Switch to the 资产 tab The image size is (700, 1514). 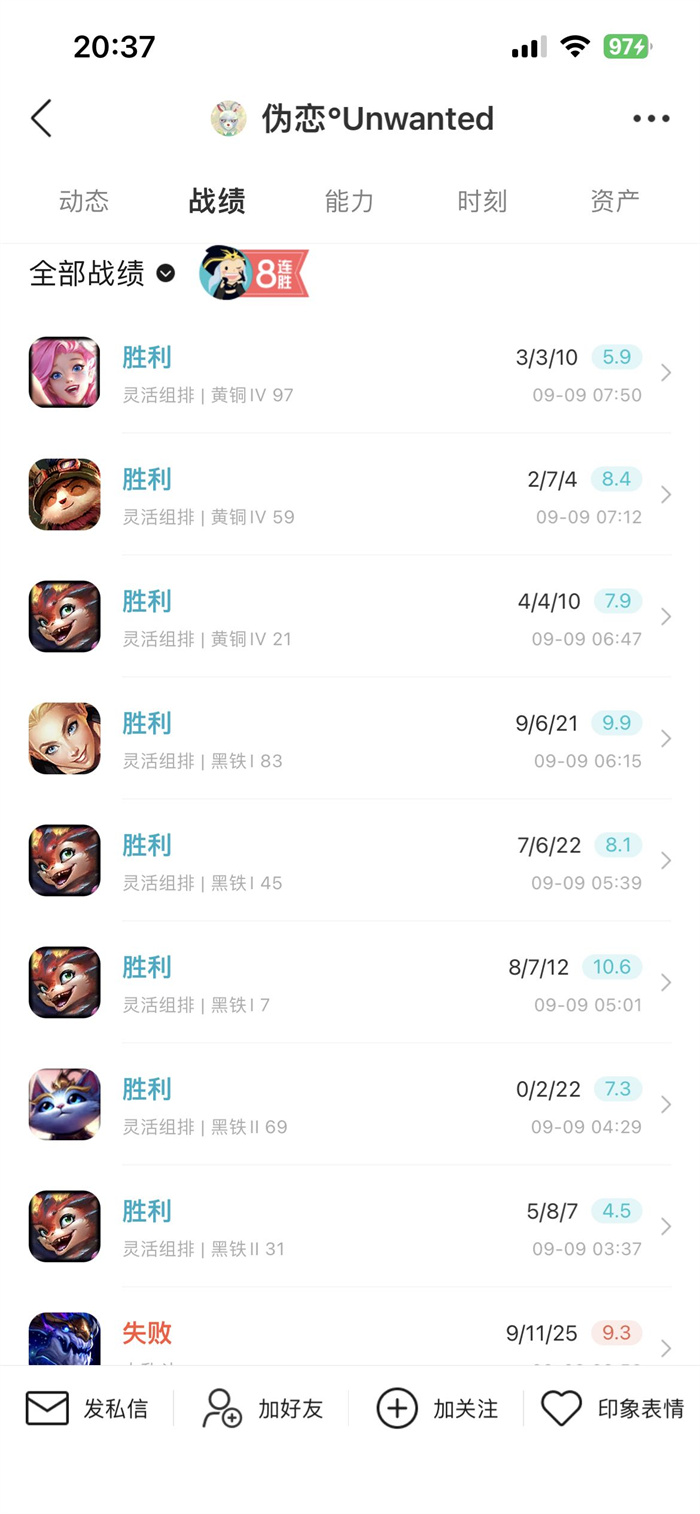tap(614, 201)
